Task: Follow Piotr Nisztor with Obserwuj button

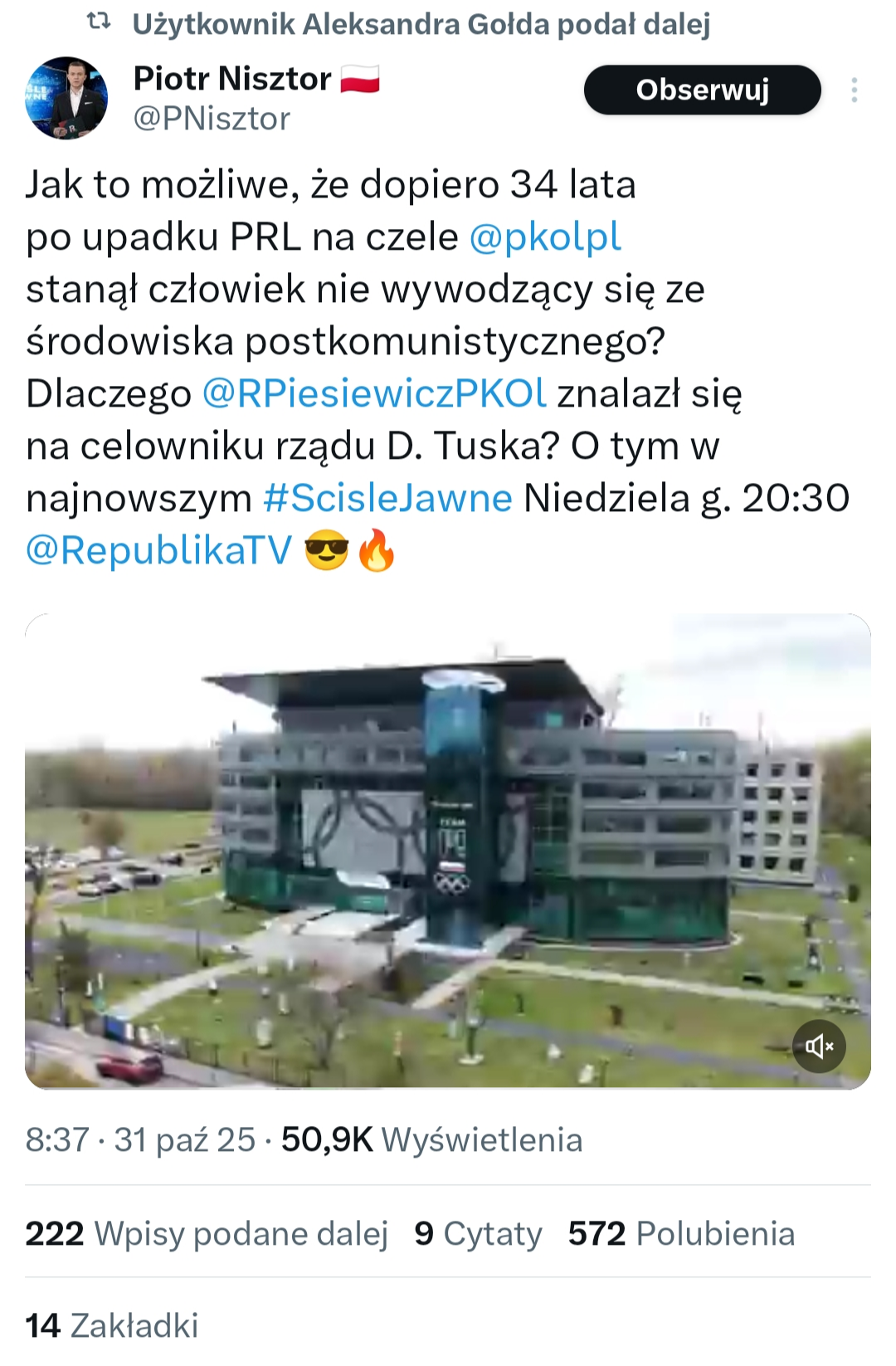Action: click(x=702, y=90)
